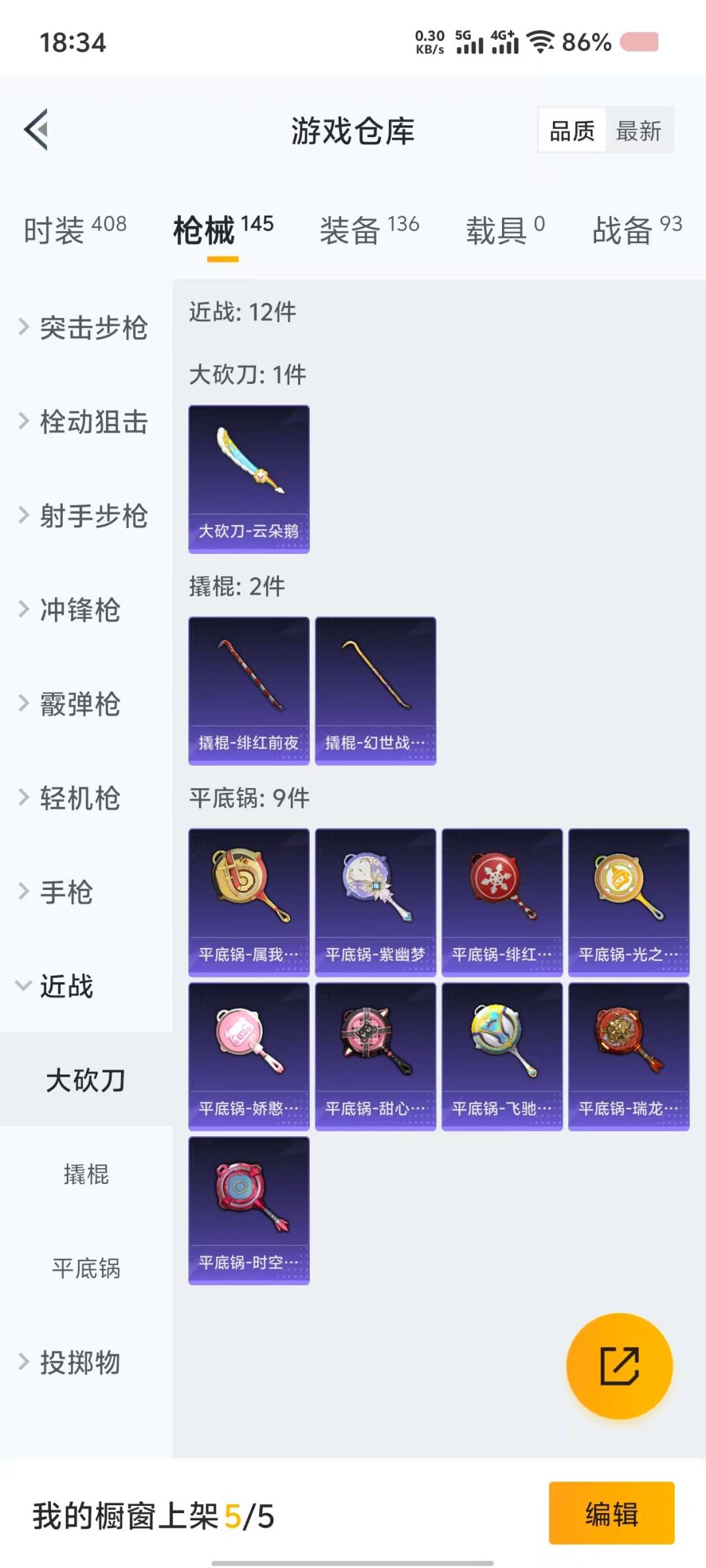
Task: Select 撬棍 subcategory in sidebar
Action: click(x=86, y=1174)
